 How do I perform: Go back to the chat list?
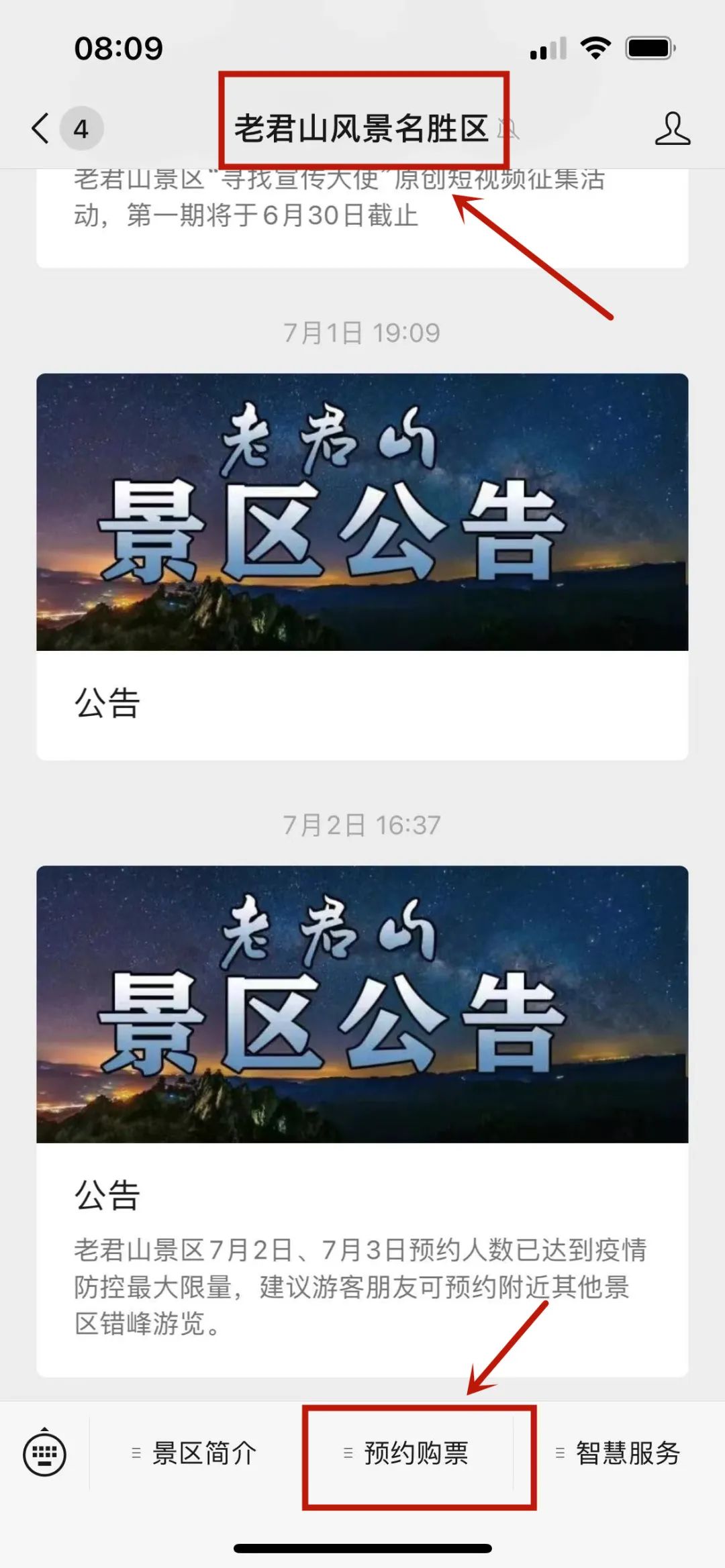tap(42, 128)
